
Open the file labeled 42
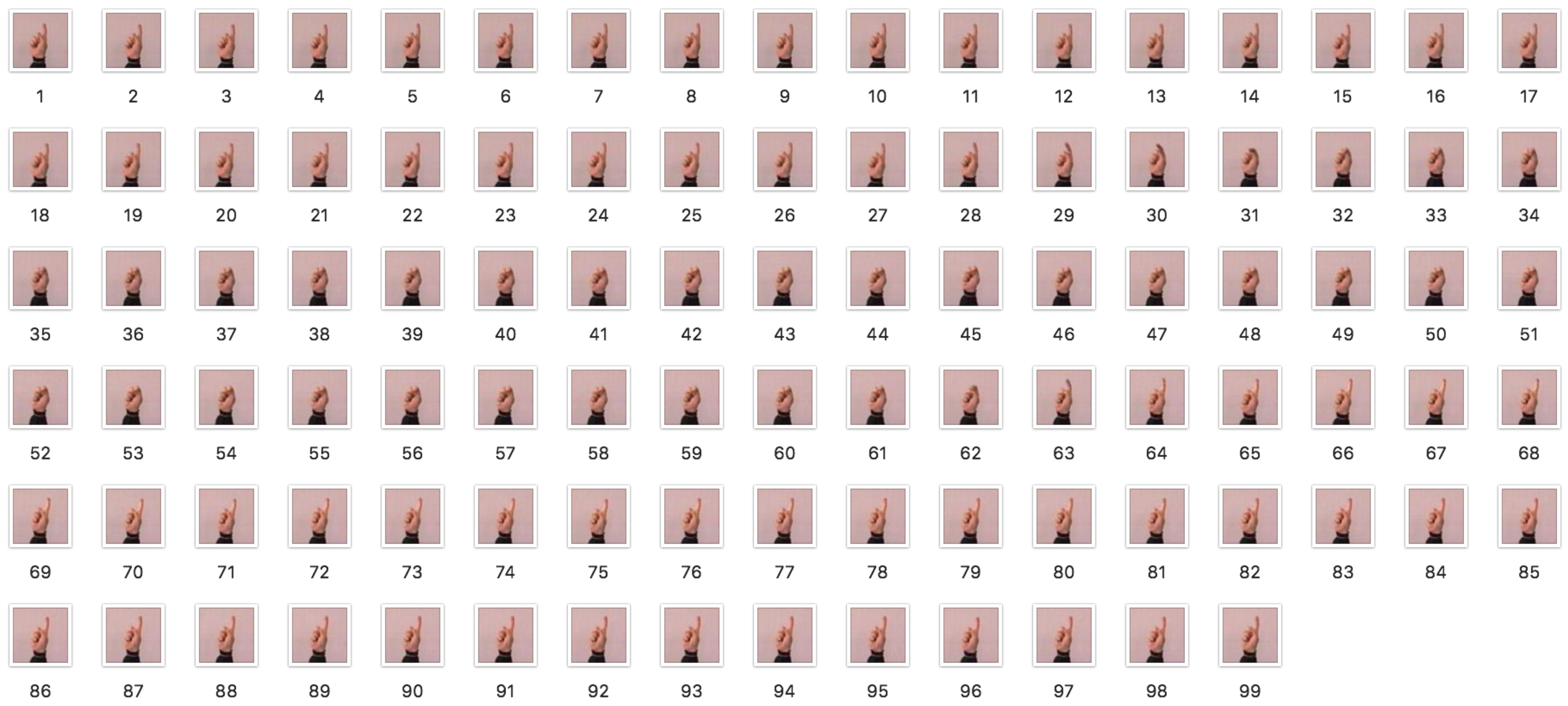pos(692,278)
